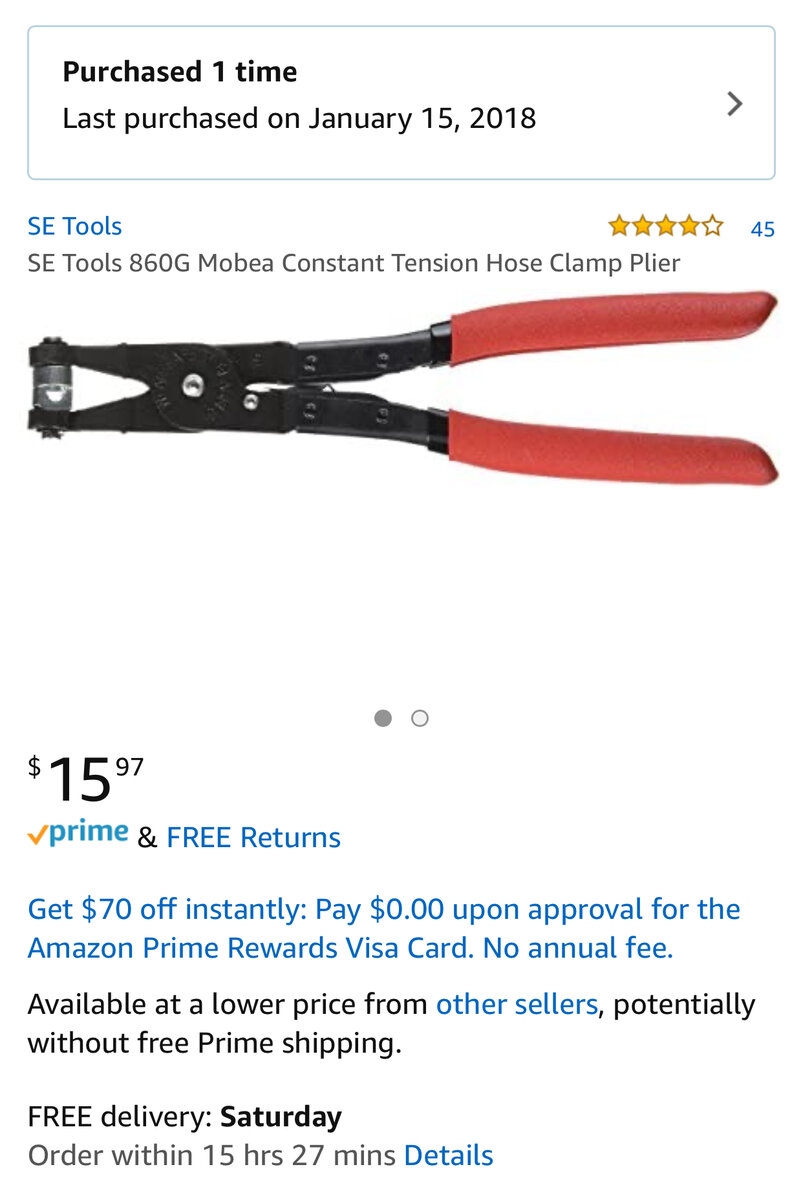
Task: Open delivery Details link
Action: point(448,1156)
